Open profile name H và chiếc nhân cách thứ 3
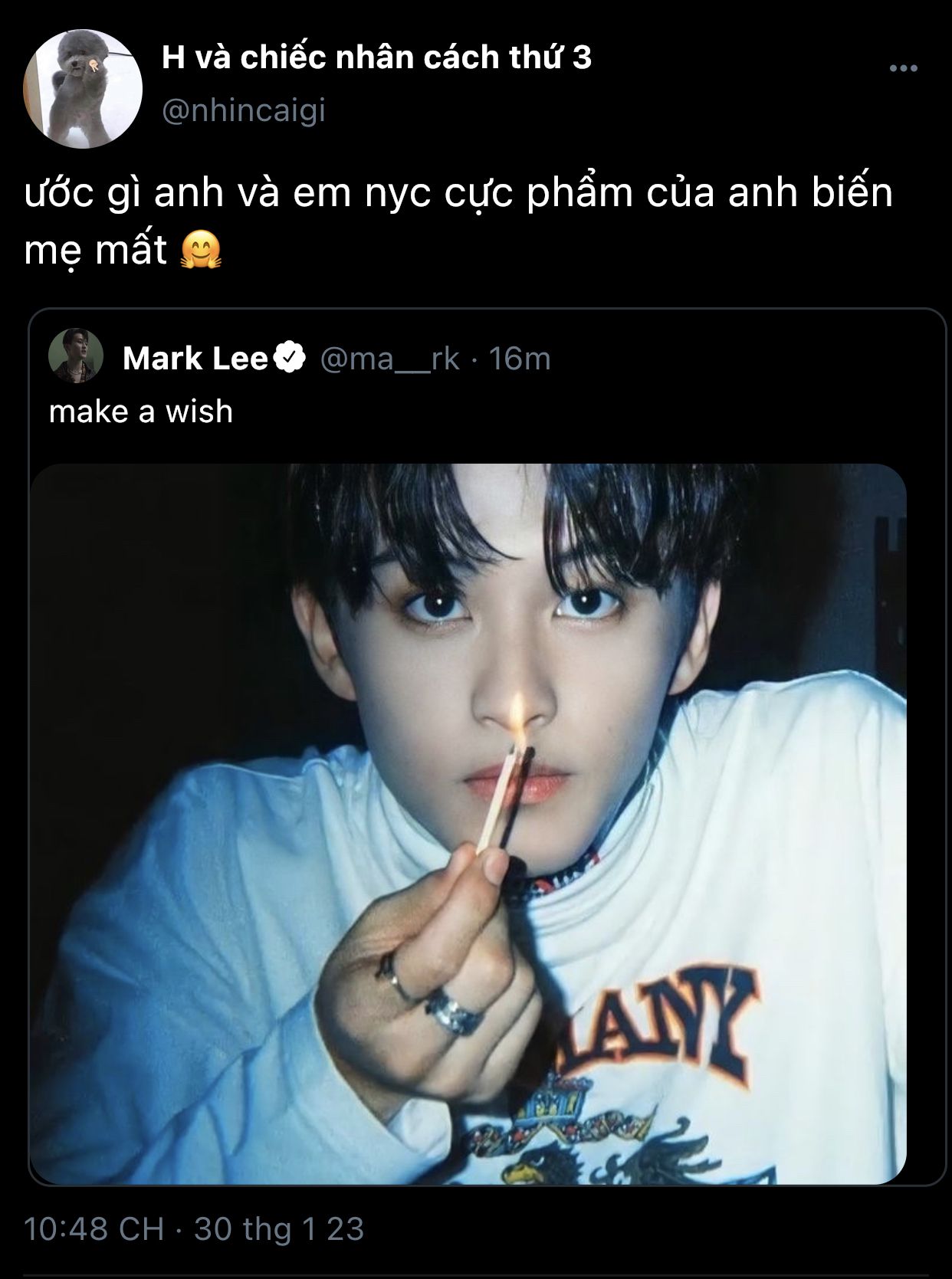The height and width of the screenshot is (1279, 952). [x=376, y=58]
